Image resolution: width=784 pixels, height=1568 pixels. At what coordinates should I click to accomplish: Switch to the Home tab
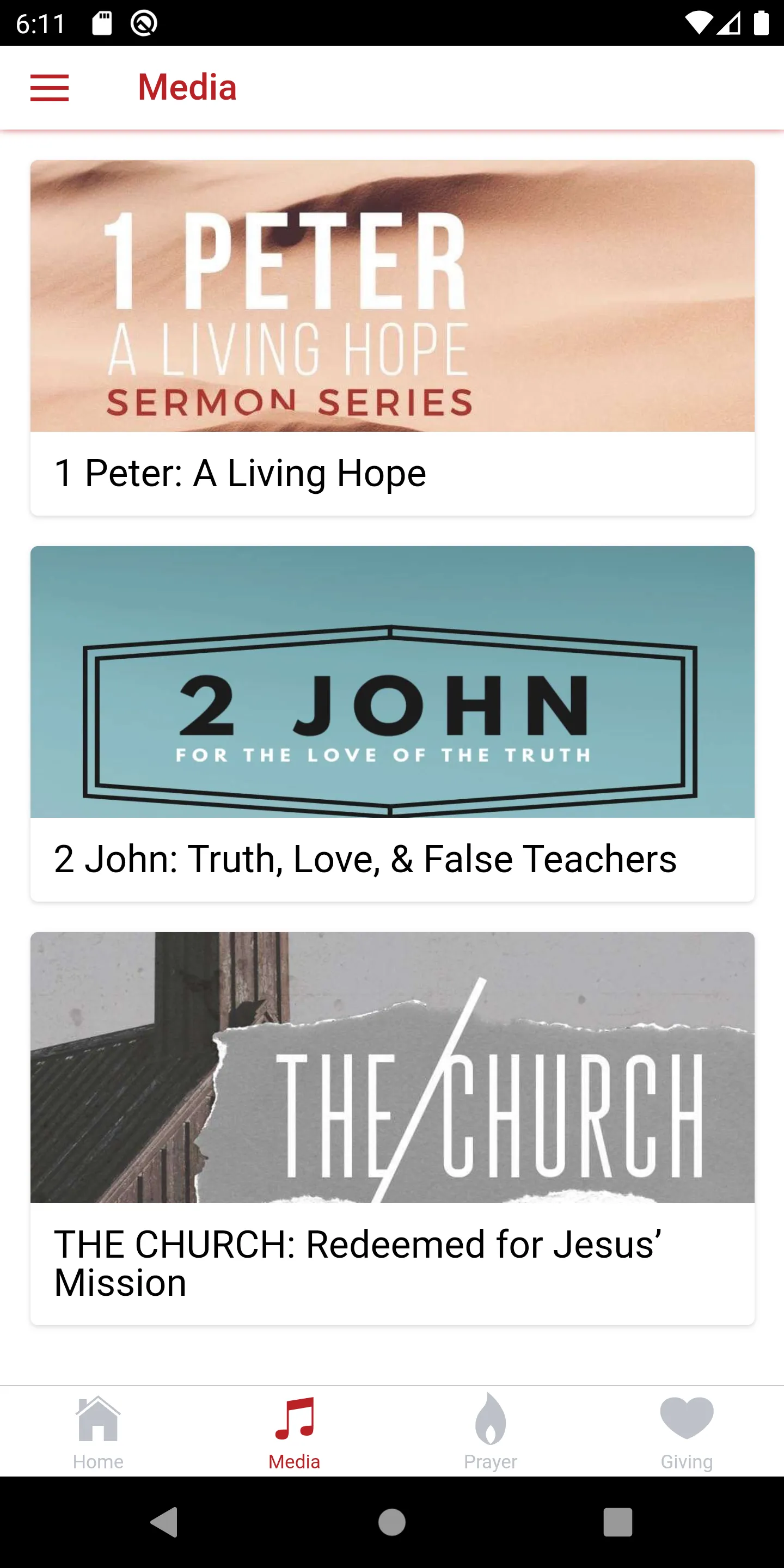(x=98, y=1432)
